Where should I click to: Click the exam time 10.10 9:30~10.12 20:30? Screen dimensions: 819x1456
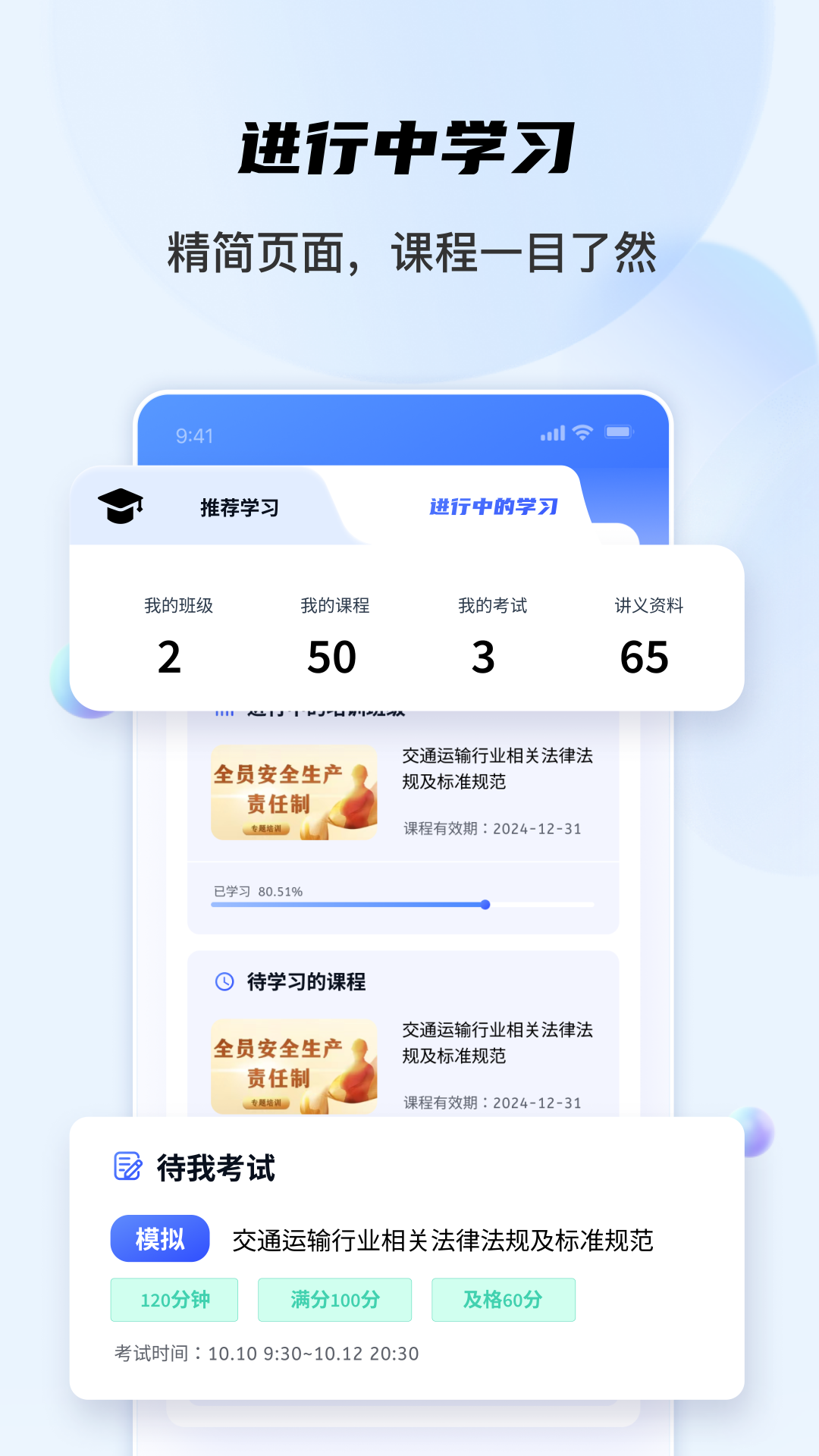(265, 1353)
